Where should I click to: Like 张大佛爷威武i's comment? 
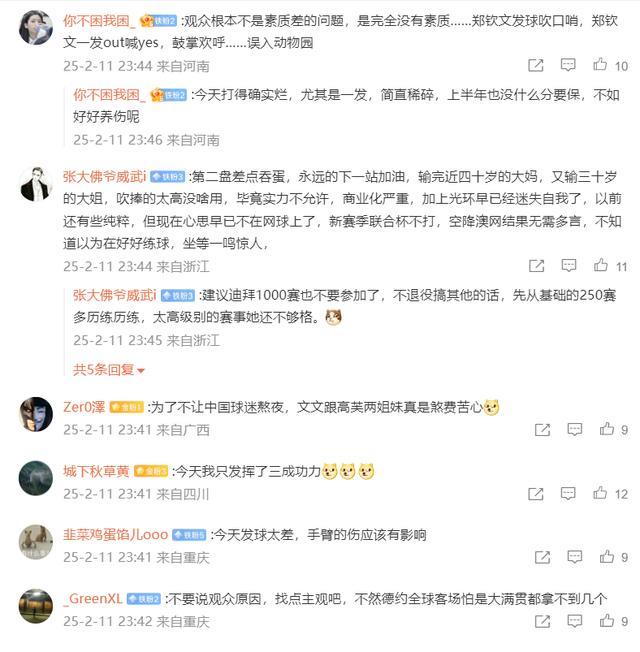[600, 265]
